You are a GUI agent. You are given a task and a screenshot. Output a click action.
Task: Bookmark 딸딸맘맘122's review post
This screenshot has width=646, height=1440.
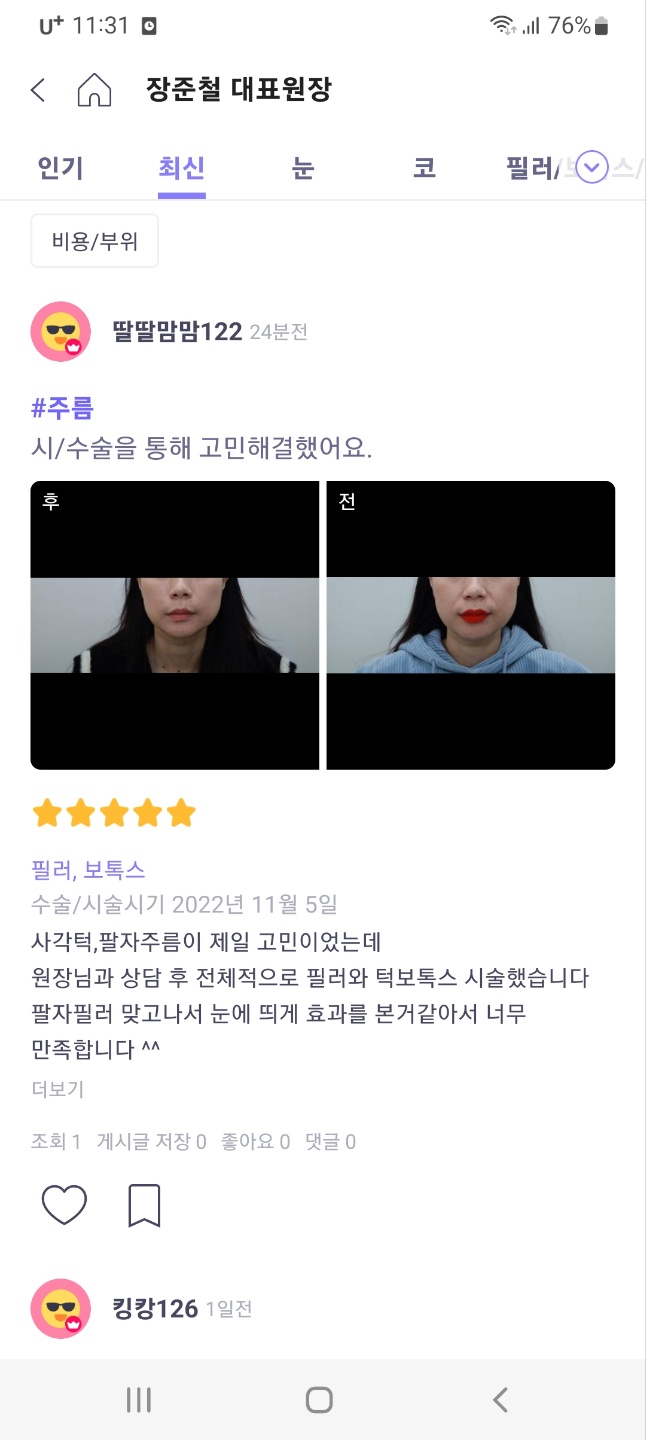(144, 1205)
